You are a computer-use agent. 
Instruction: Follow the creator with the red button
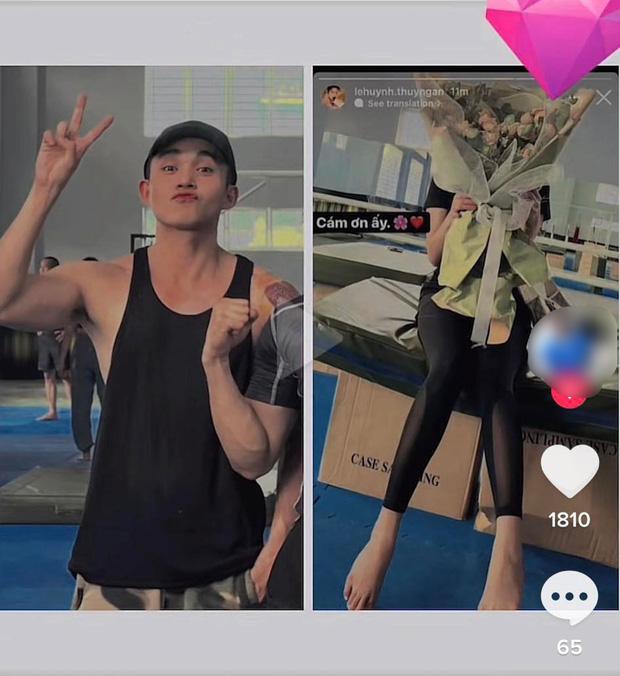point(569,393)
